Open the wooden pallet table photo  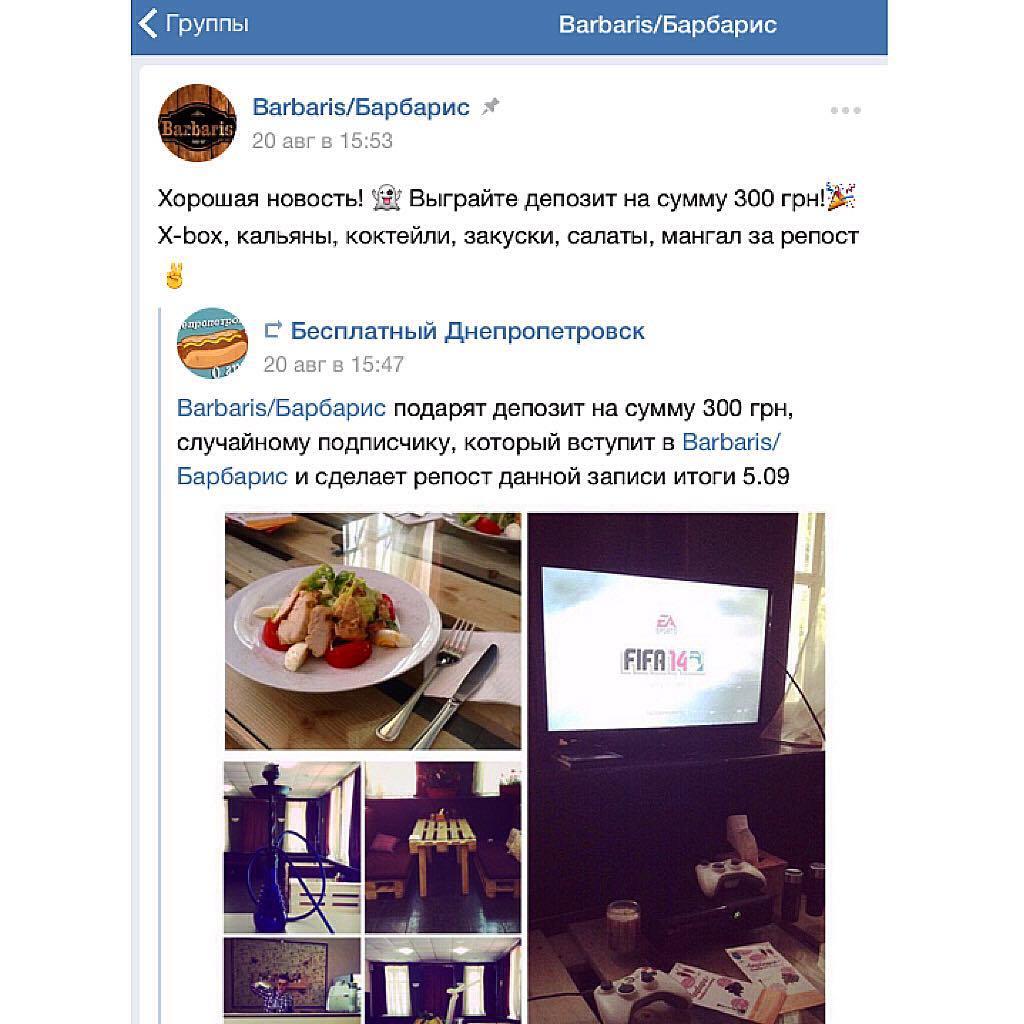(x=443, y=846)
